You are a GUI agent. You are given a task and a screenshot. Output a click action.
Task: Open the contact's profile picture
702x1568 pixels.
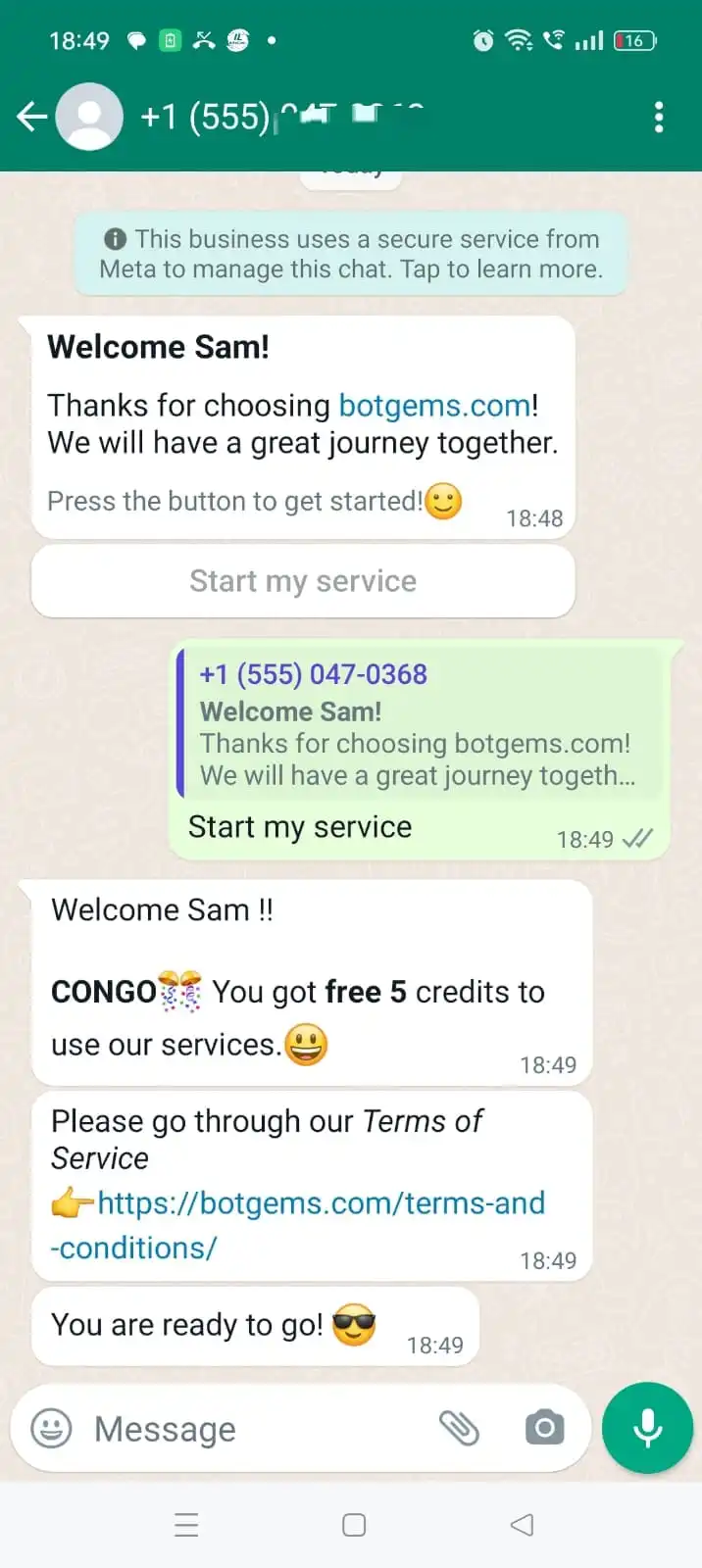tap(90, 118)
